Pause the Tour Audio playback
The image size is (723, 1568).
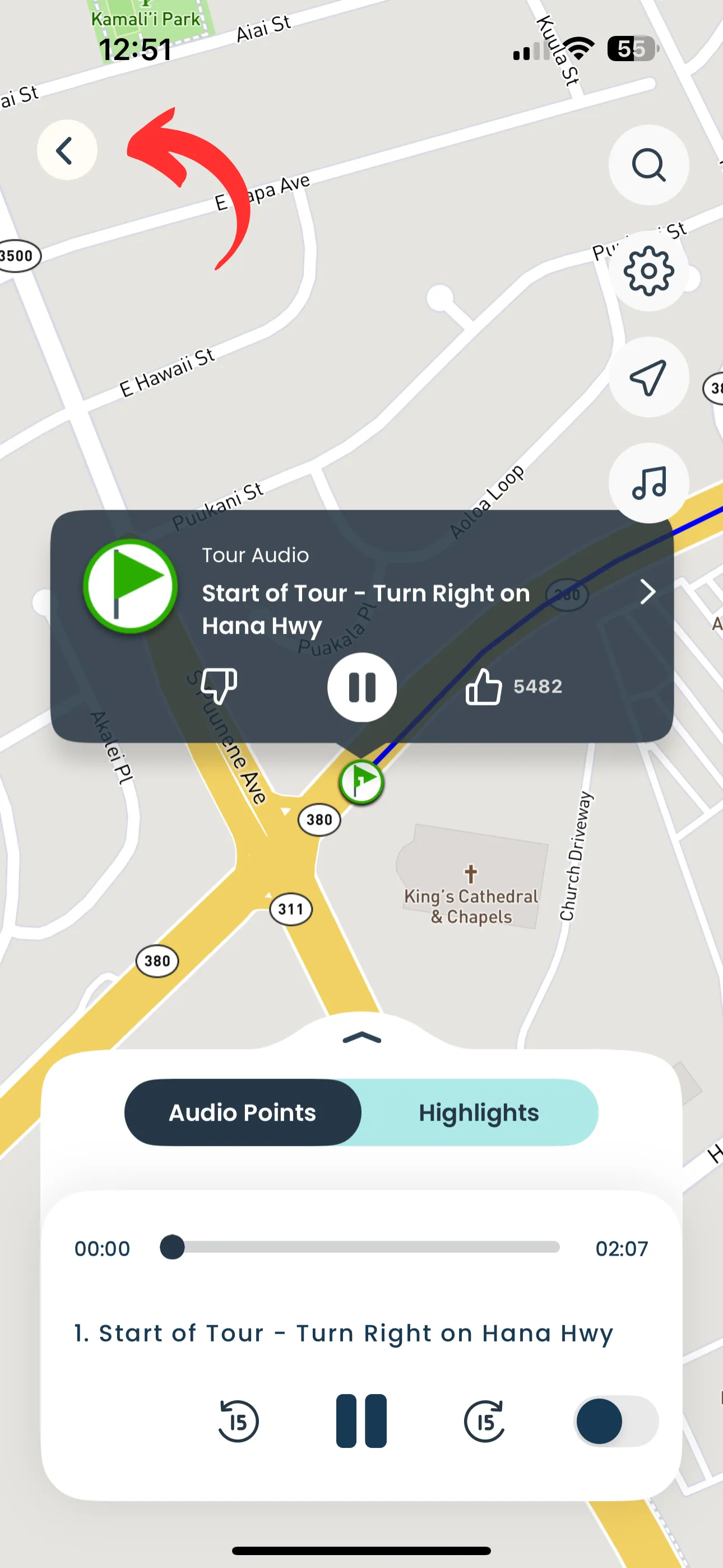coord(361,686)
